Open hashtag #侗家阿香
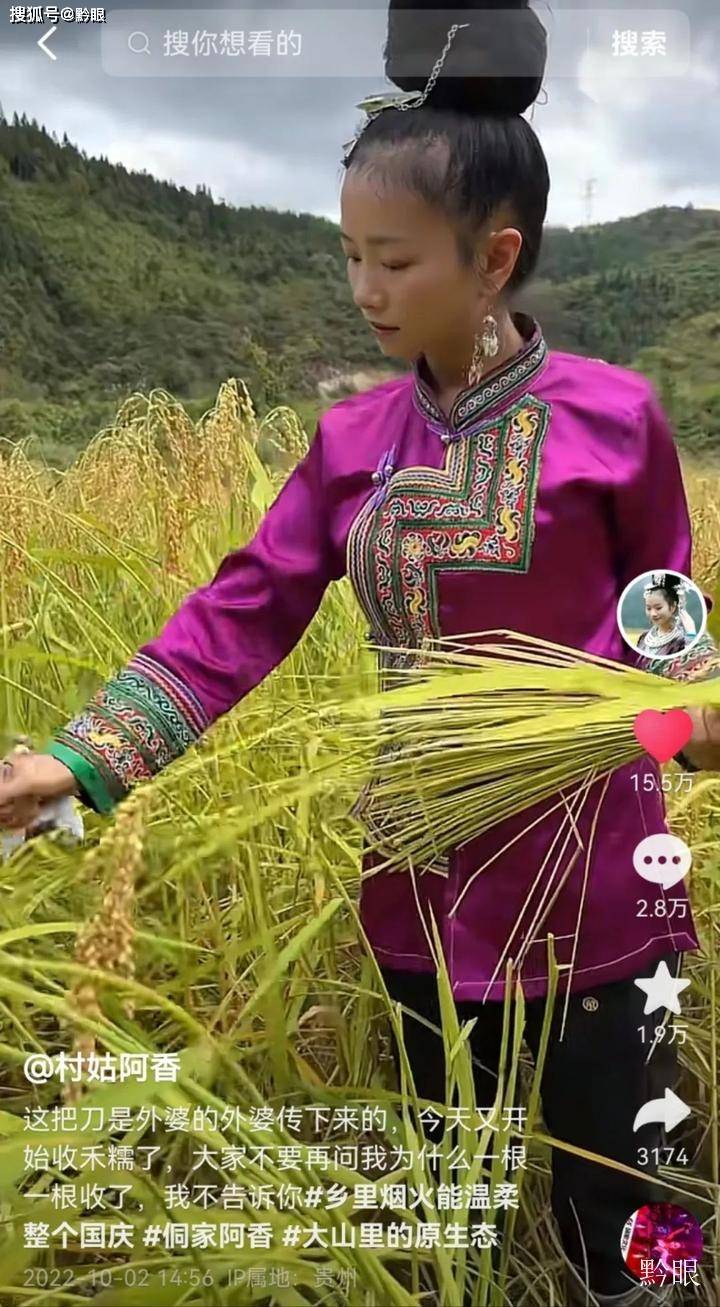The width and height of the screenshot is (720, 1307). pos(208,1235)
